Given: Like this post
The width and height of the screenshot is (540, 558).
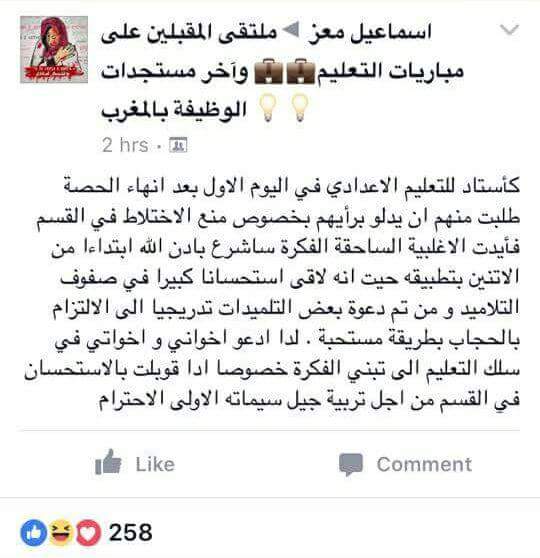Looking at the screenshot, I should pyautogui.click(x=135, y=463).
